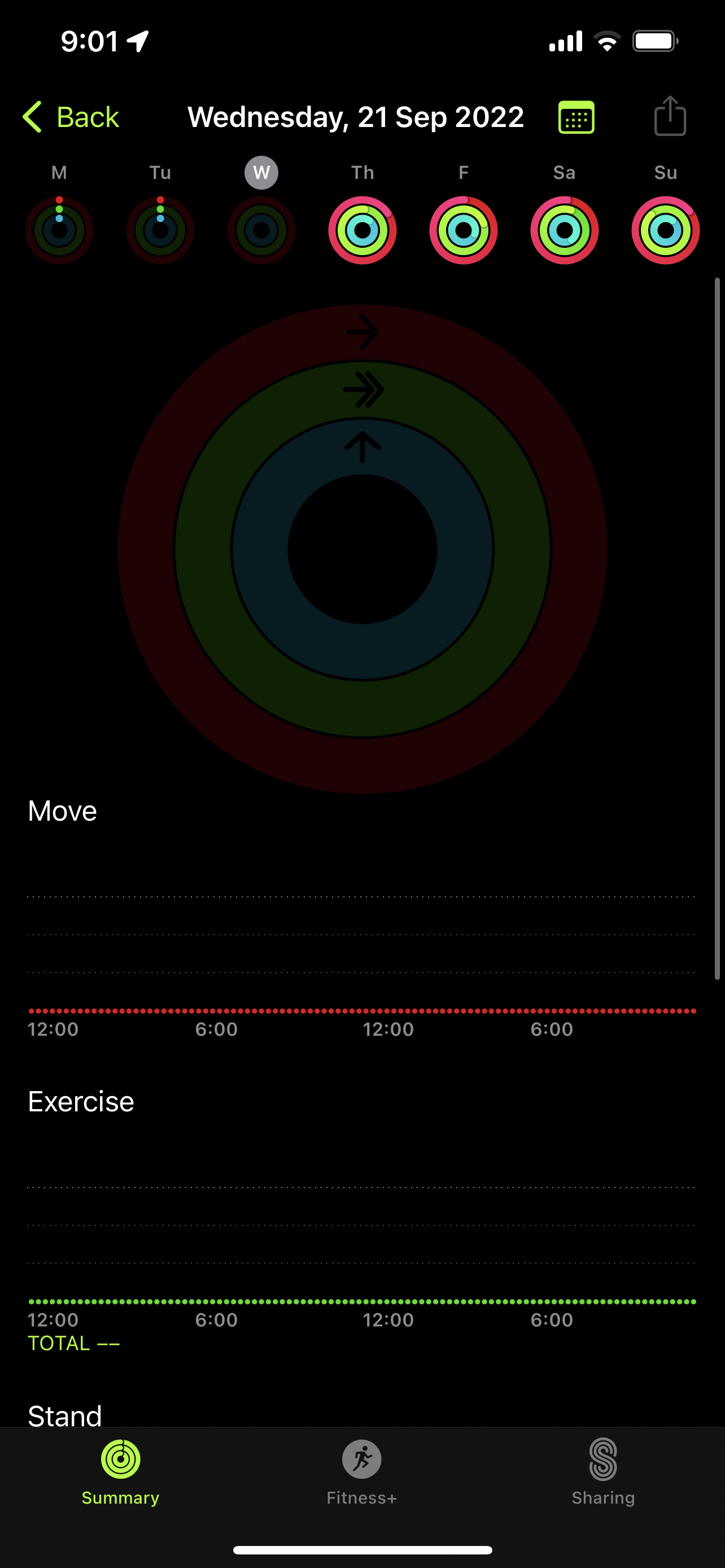The height and width of the screenshot is (1568, 725).
Task: Select Thursday's activity rings
Action: pyautogui.click(x=362, y=230)
